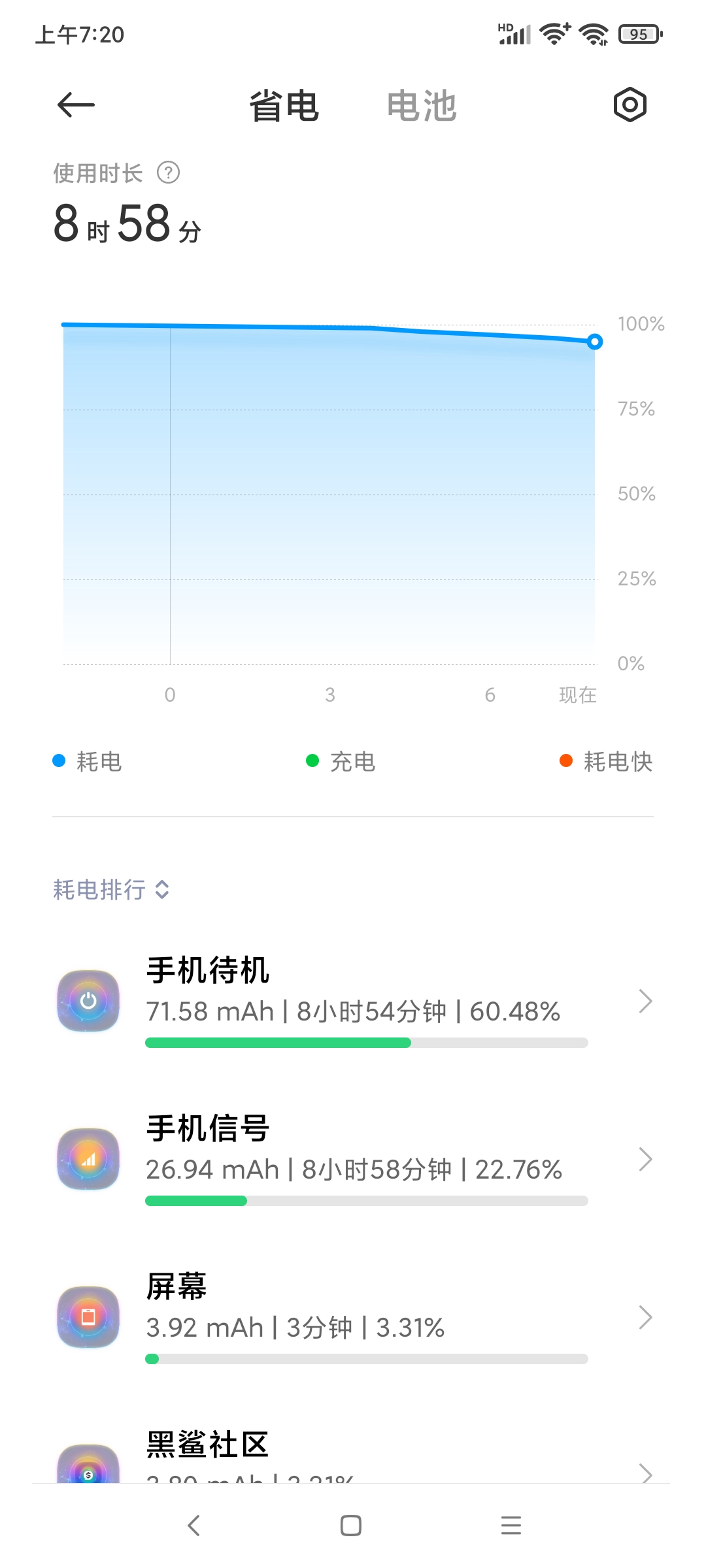Open 屏幕 battery usage details
706x1568 pixels.
pyautogui.click(x=353, y=1317)
